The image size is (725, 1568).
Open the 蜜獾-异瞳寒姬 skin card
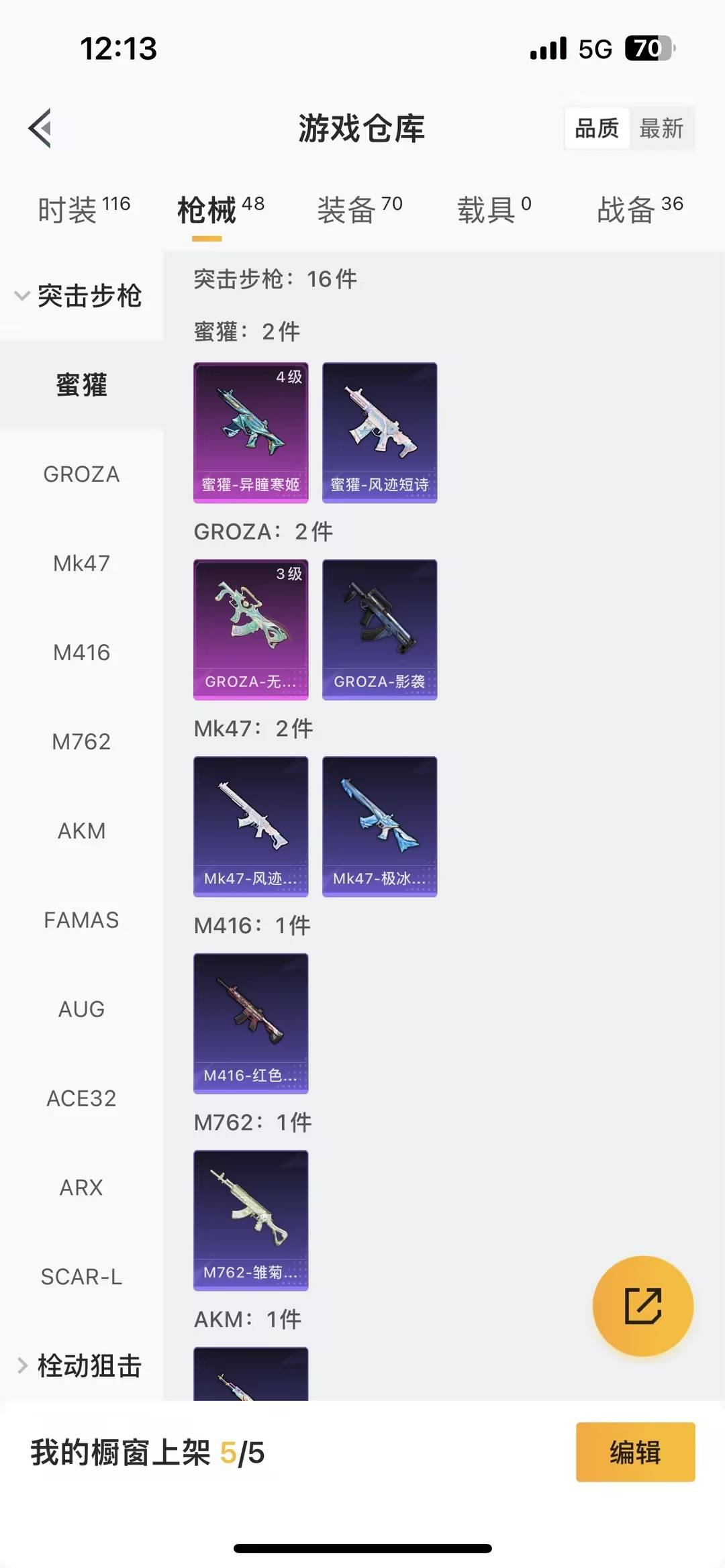click(251, 433)
